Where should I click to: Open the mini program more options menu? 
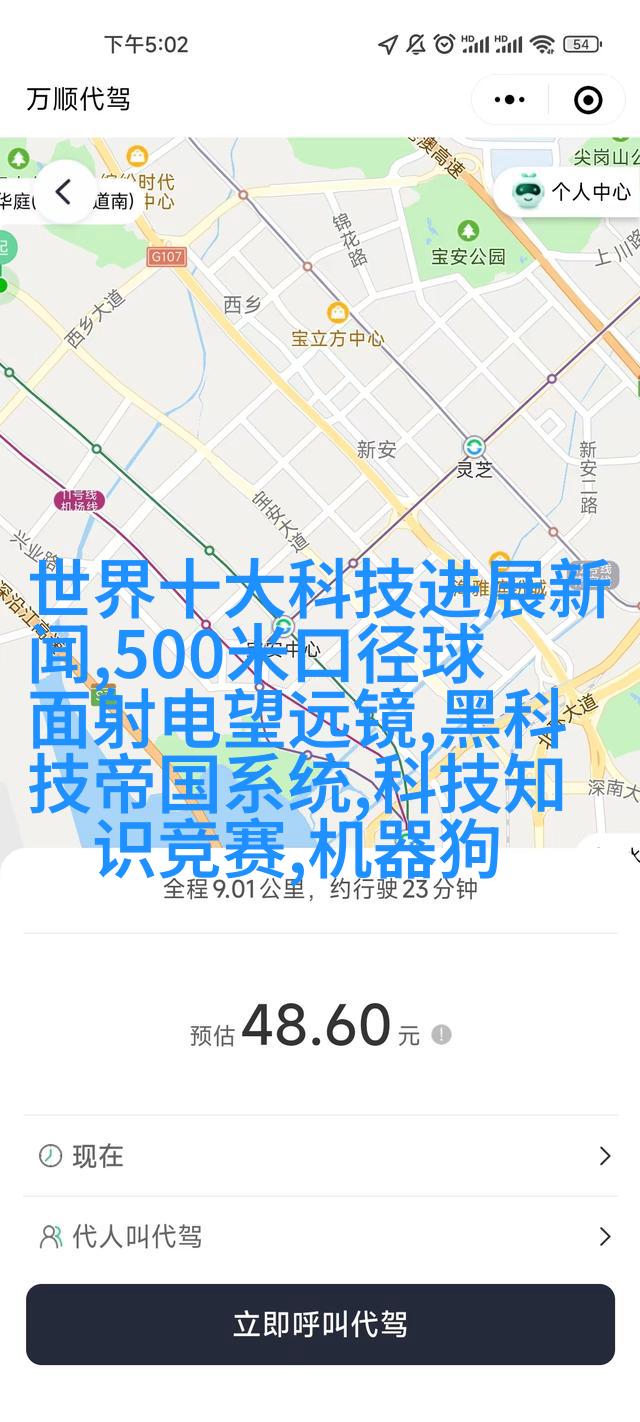[x=509, y=99]
